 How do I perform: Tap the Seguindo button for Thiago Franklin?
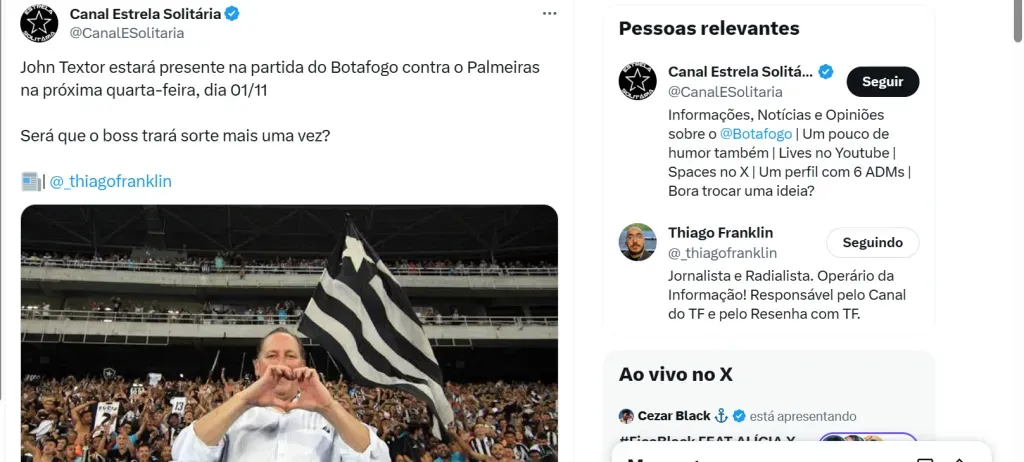[872, 242]
